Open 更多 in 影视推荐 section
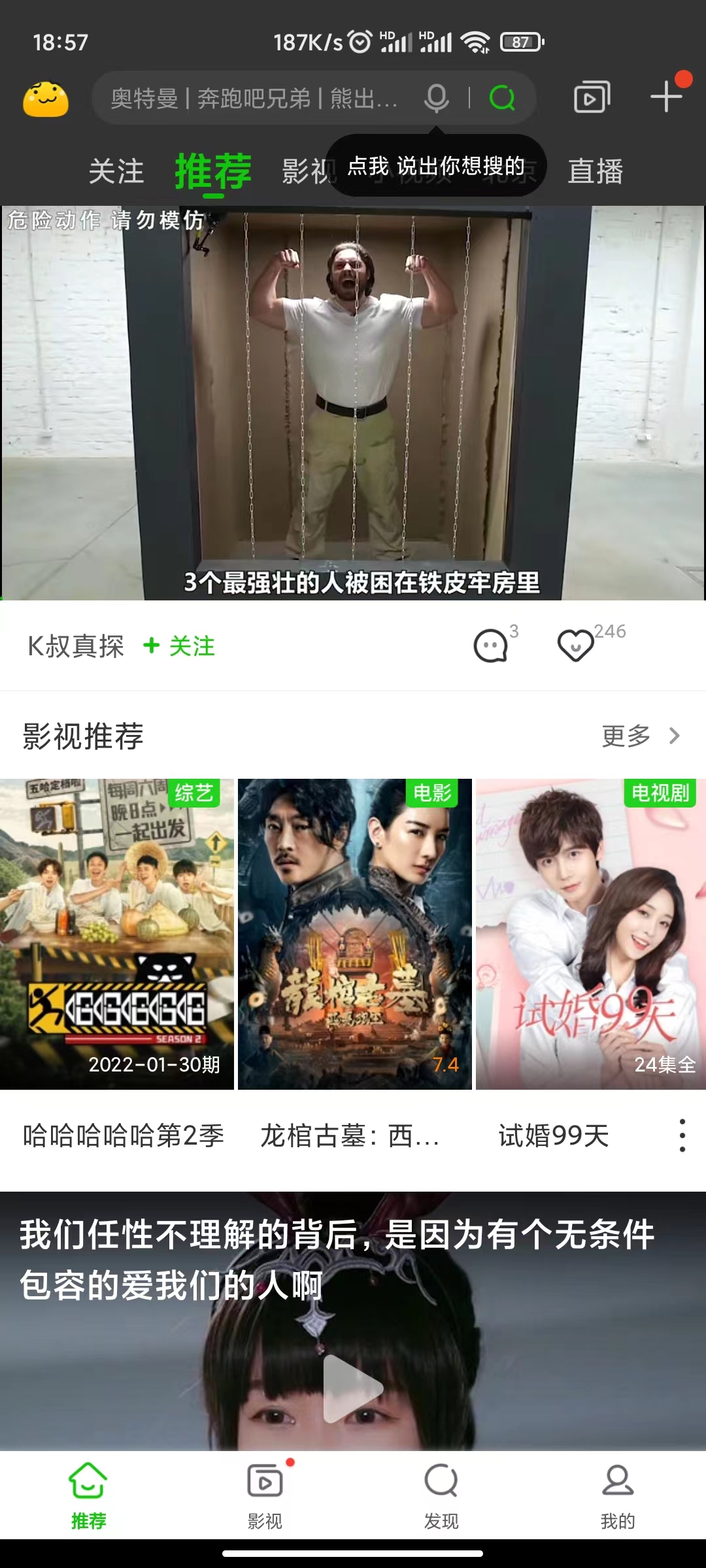 (x=639, y=736)
